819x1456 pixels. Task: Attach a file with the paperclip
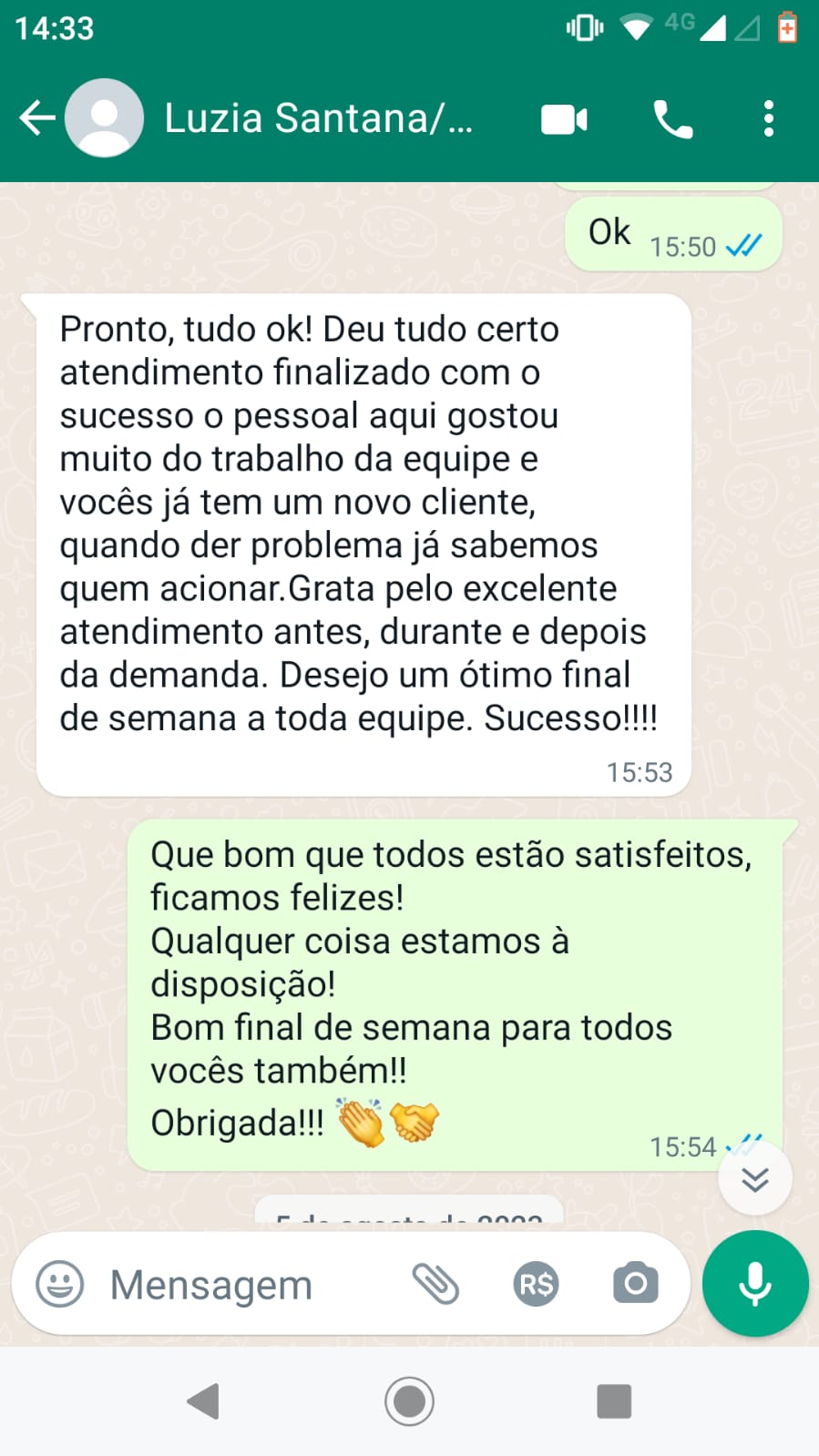(x=435, y=1284)
